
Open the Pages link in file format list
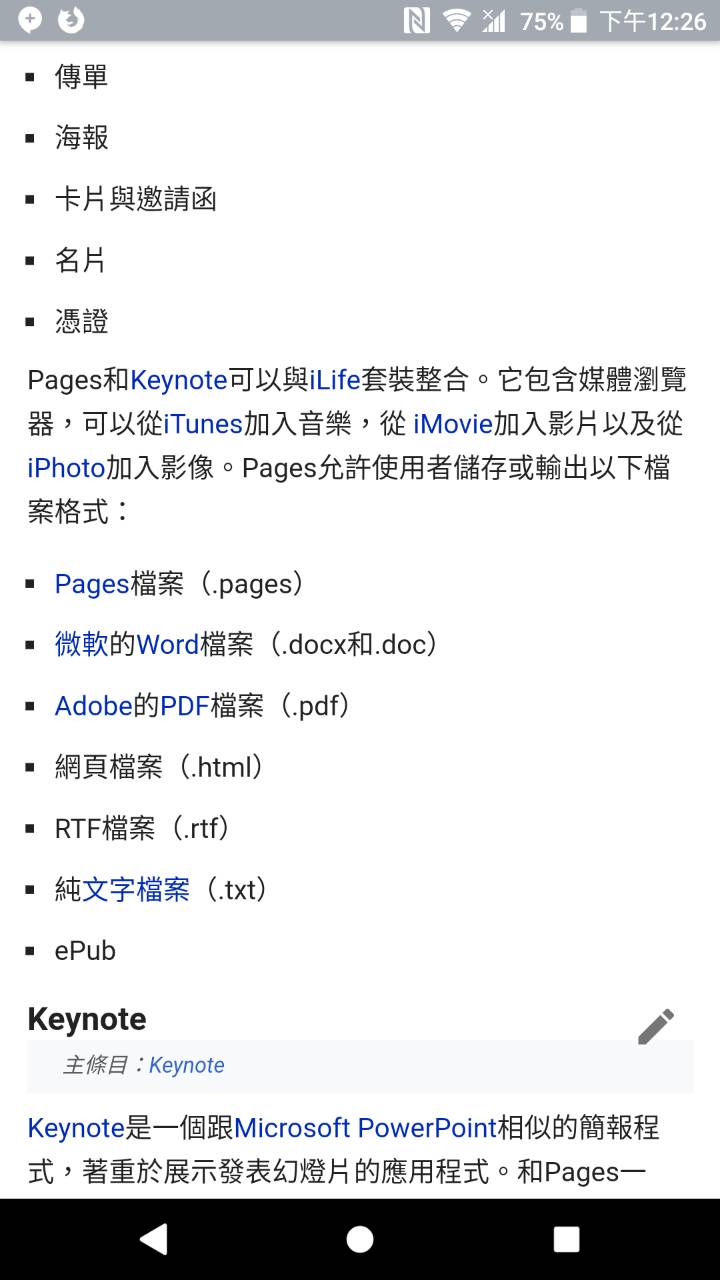click(92, 584)
